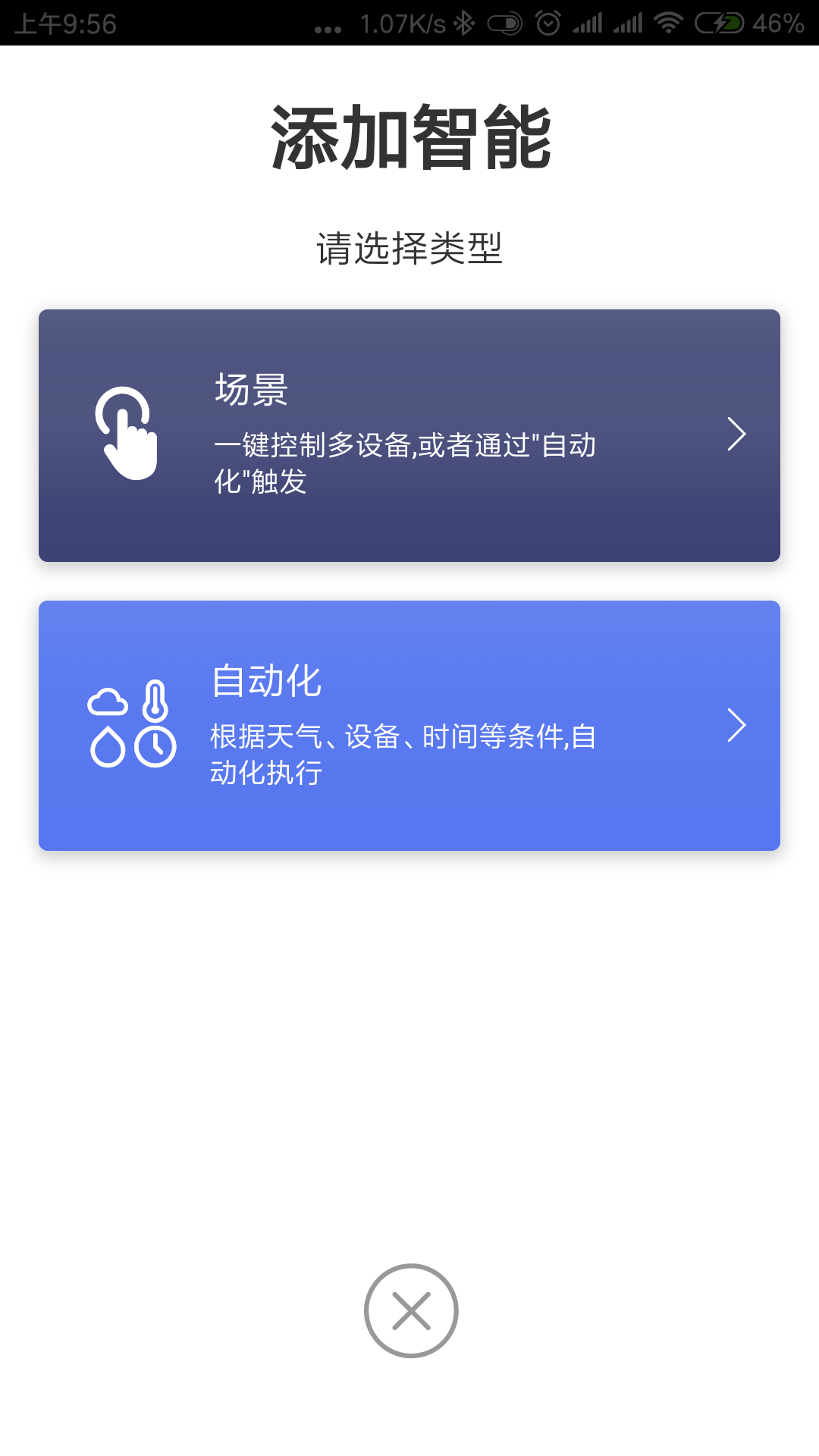819x1456 pixels.
Task: Select the 场景 scene card
Action: (x=409, y=435)
